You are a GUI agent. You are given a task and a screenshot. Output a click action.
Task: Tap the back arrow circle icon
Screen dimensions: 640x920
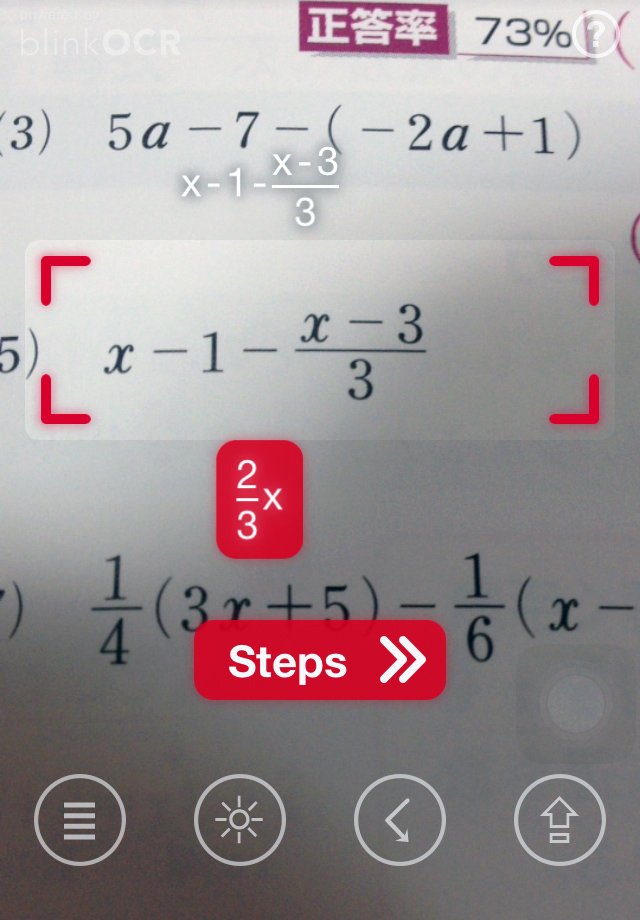399,821
